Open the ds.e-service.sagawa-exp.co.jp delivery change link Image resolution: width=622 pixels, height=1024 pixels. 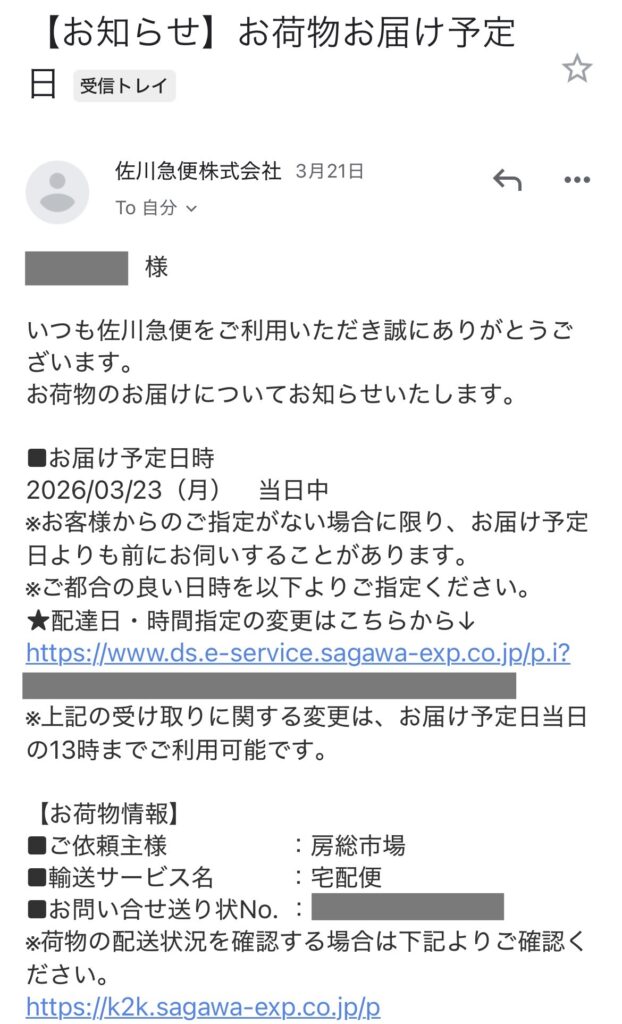(298, 654)
